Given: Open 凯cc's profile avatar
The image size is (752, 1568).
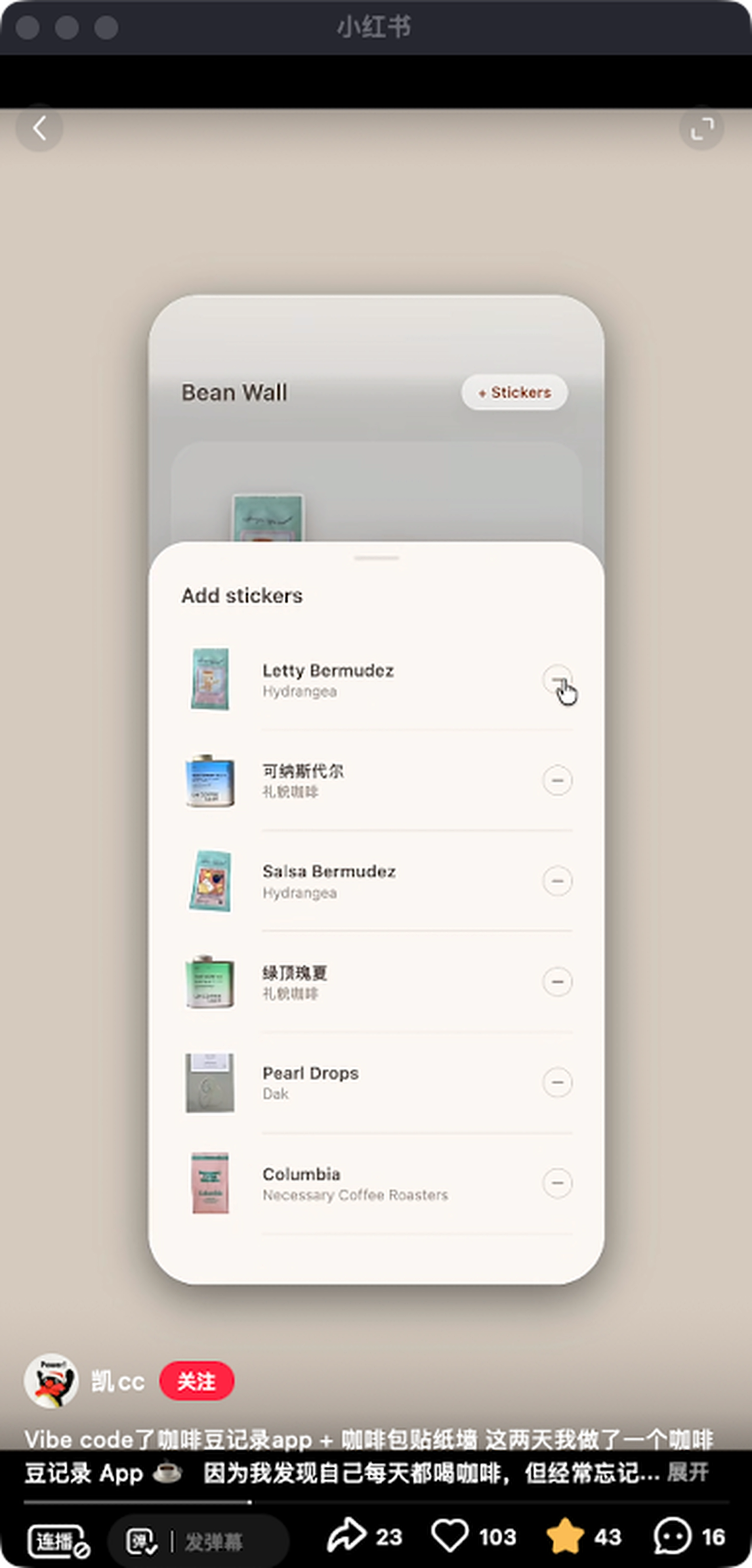Looking at the screenshot, I should 51,1380.
